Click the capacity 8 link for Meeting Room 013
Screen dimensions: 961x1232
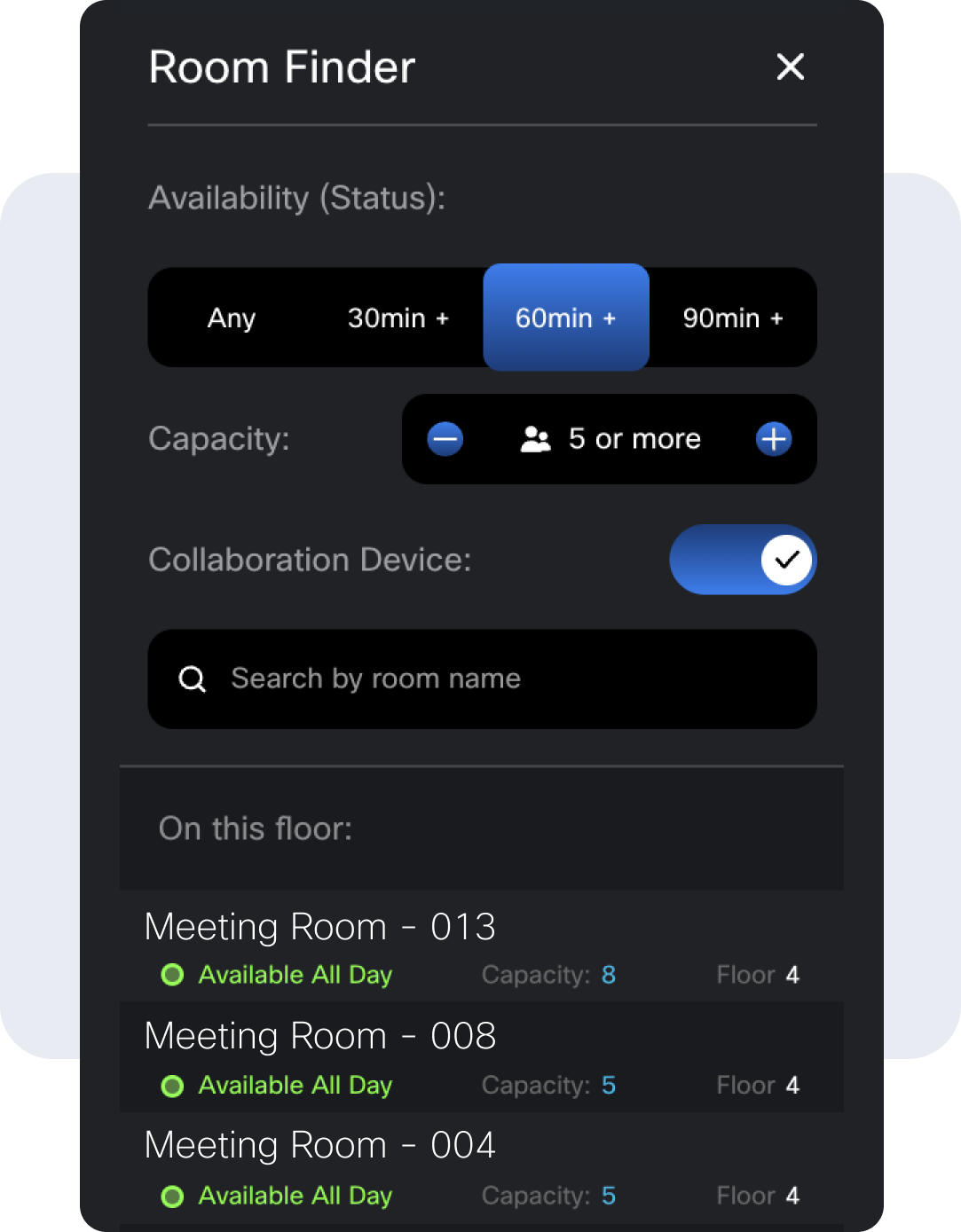point(609,975)
